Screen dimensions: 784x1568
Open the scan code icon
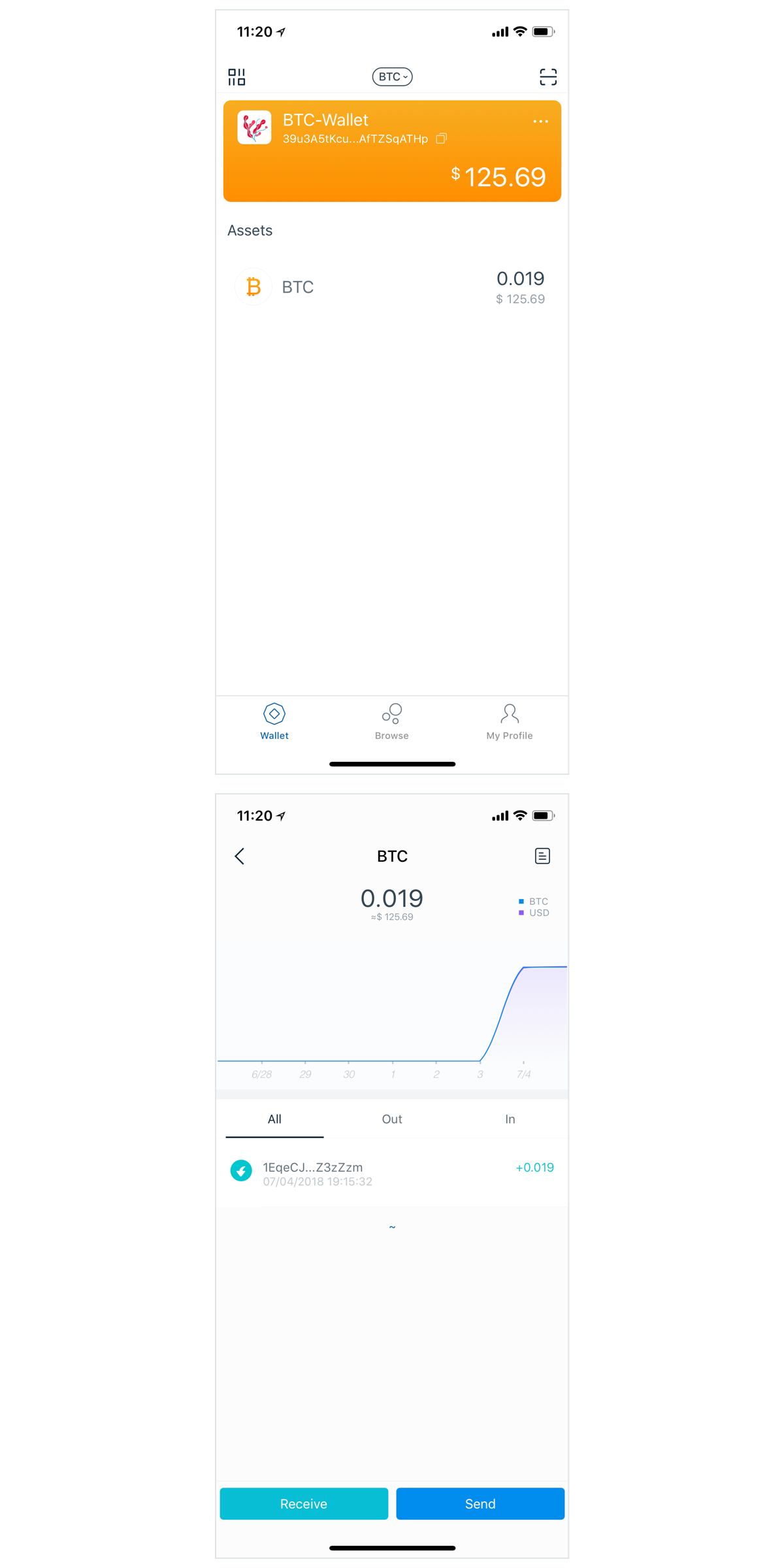(x=548, y=77)
